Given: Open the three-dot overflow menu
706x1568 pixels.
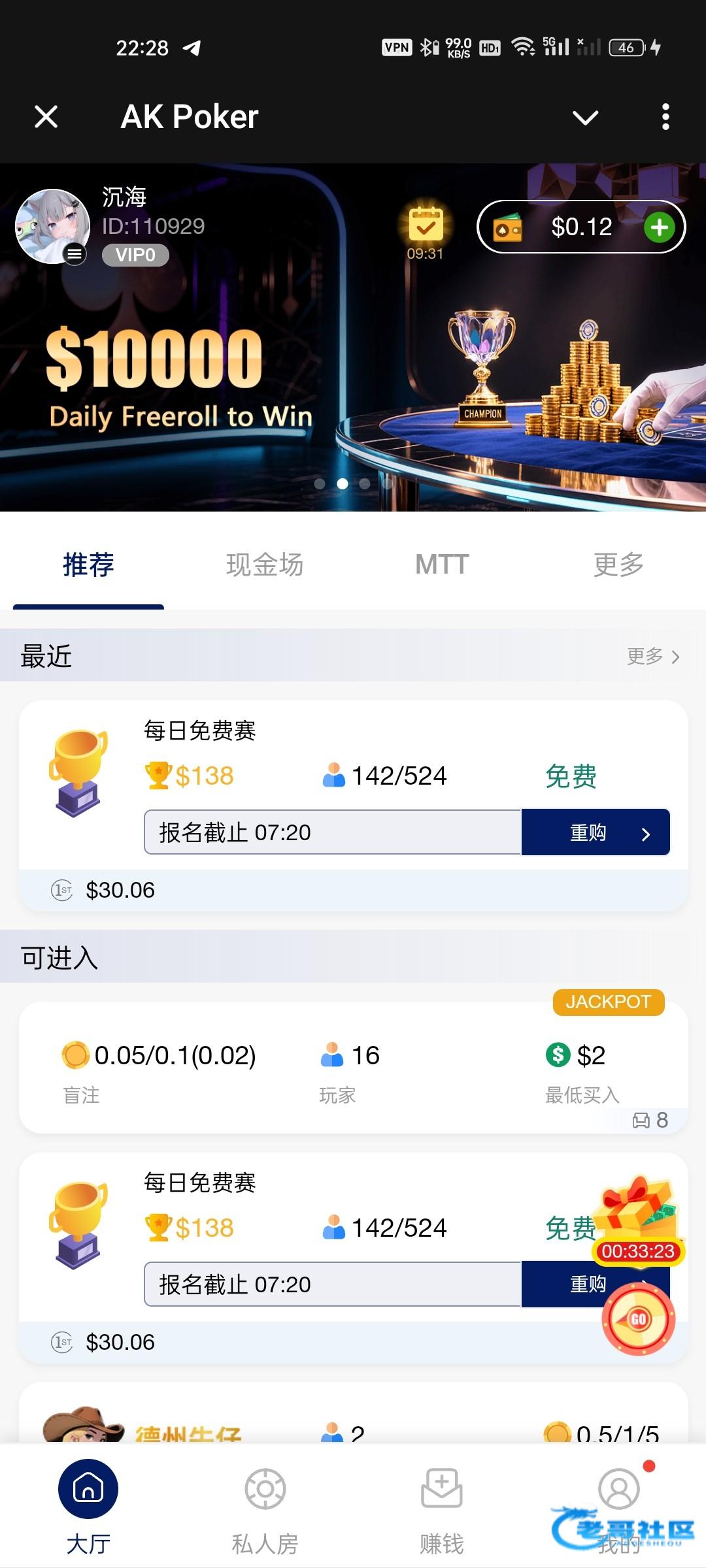Looking at the screenshot, I should [665, 118].
